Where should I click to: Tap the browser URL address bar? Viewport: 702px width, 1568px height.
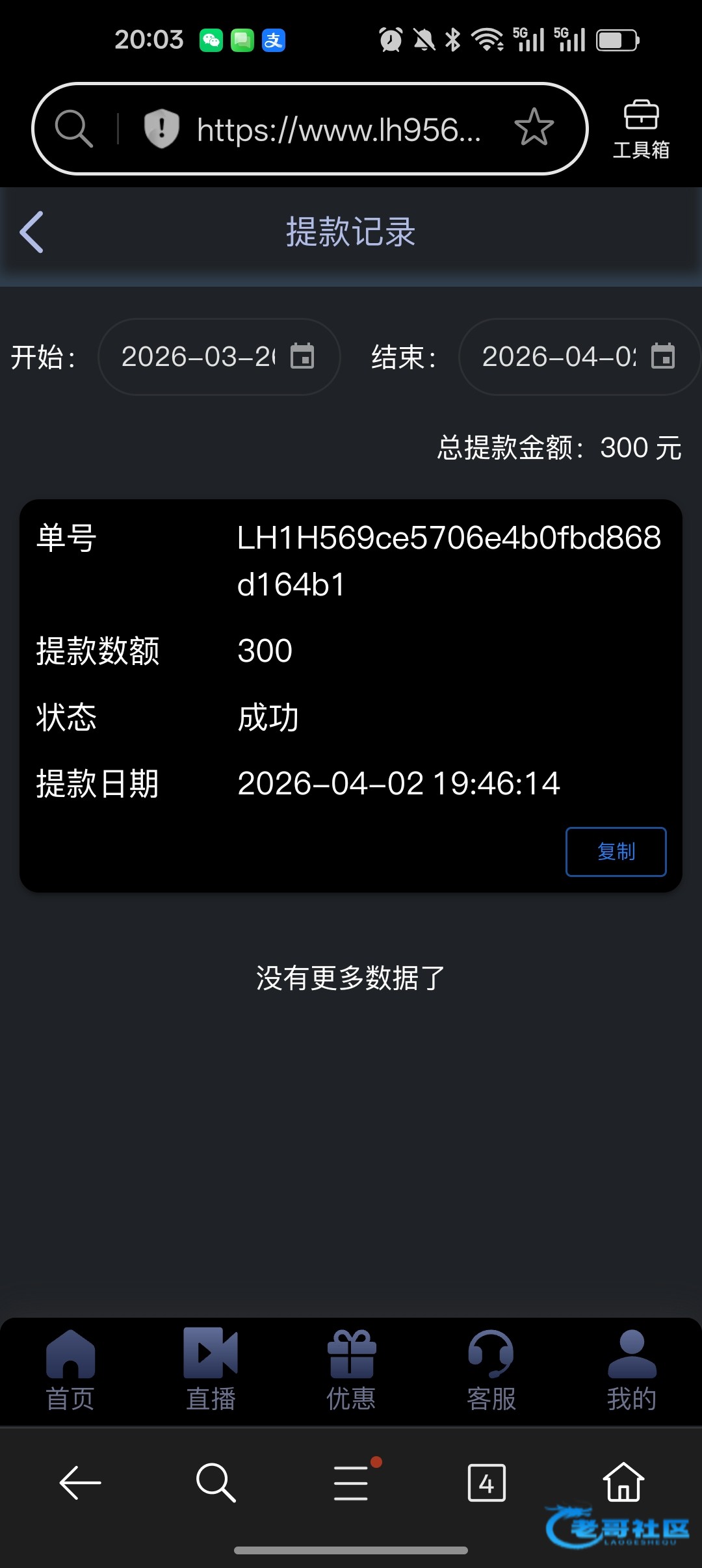pyautogui.click(x=338, y=129)
